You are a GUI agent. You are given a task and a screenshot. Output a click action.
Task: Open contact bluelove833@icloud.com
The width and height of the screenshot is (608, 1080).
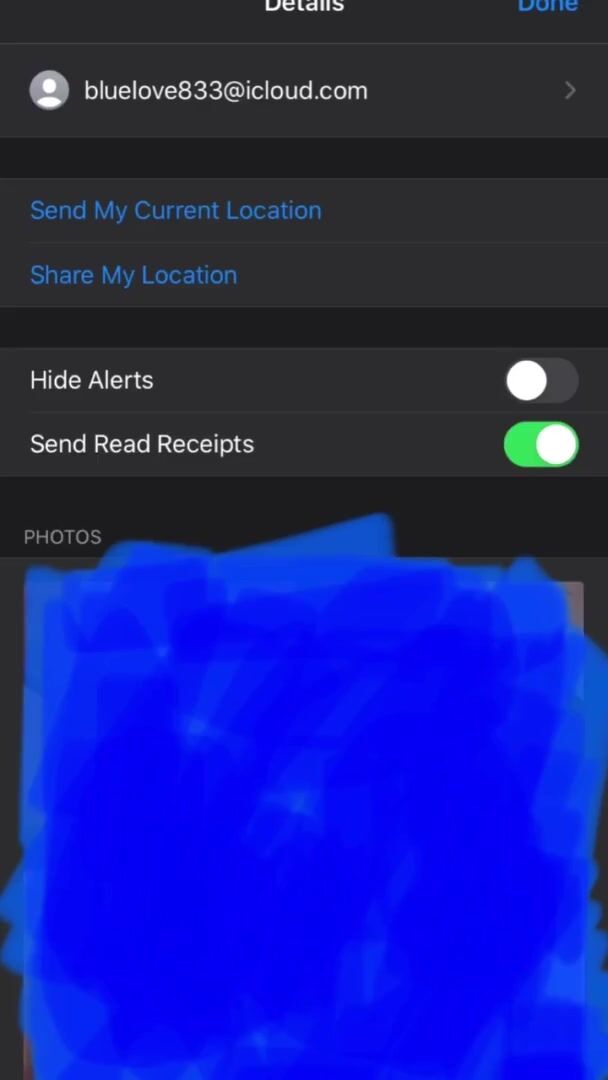tap(300, 91)
